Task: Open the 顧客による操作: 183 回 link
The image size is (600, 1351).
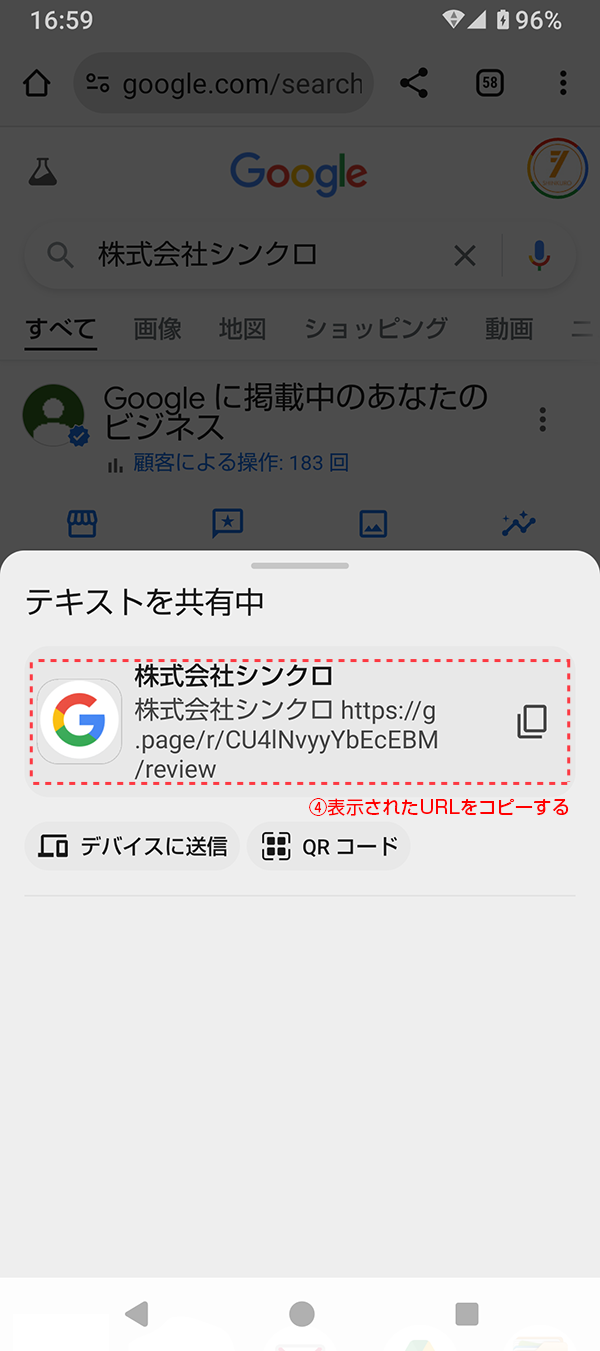Action: click(240, 463)
